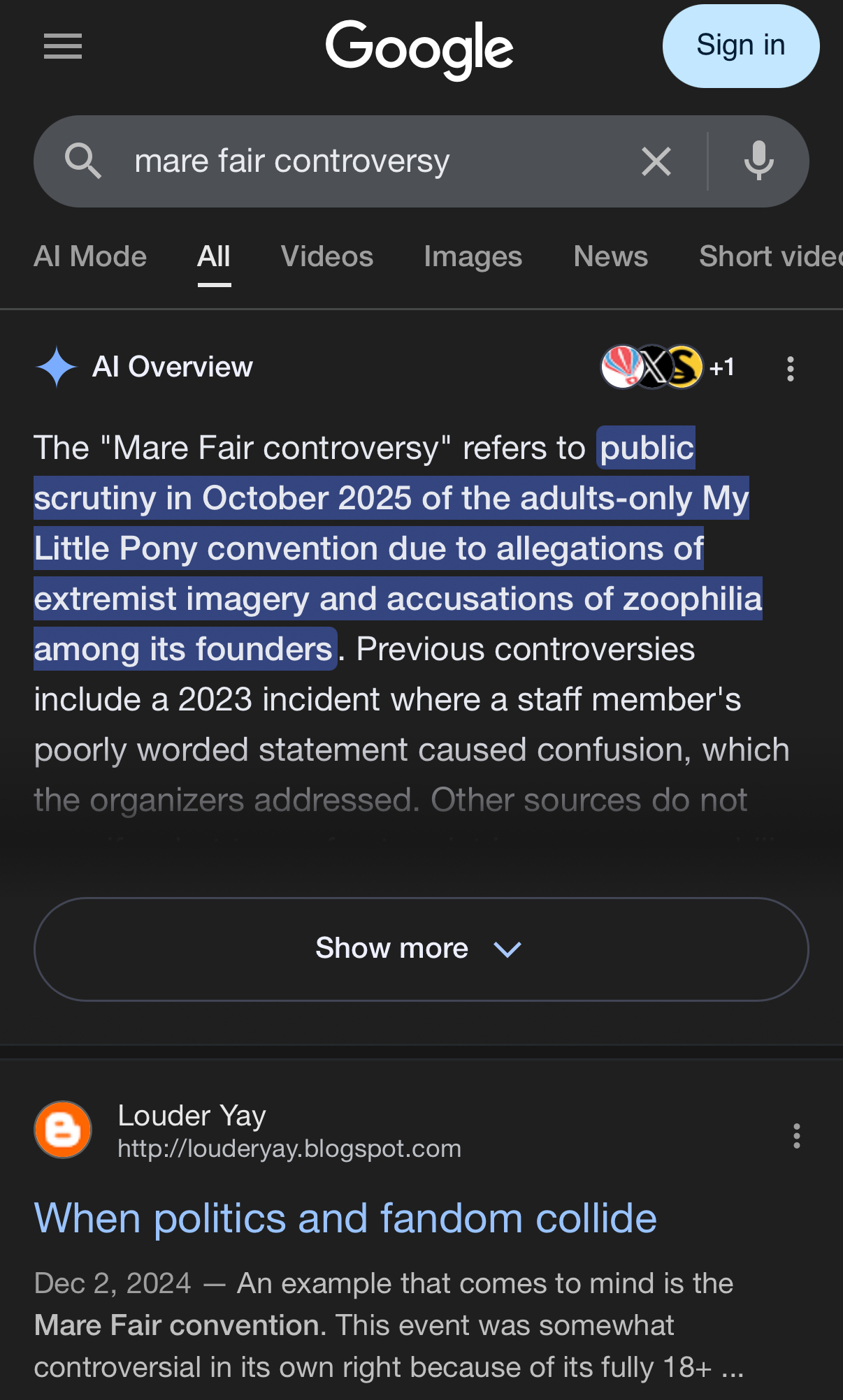The width and height of the screenshot is (843, 1400).
Task: Switch to the Videos tab
Action: 326,256
